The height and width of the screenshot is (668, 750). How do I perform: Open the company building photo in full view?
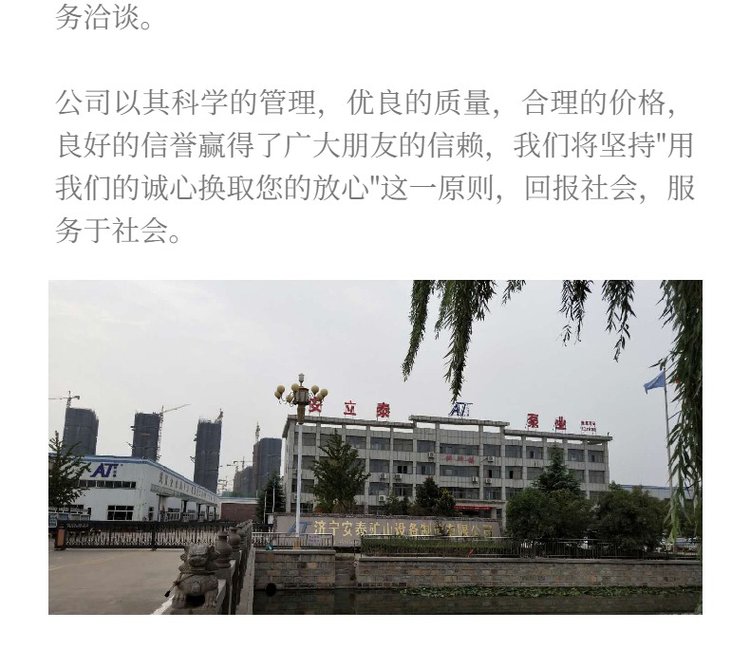(x=375, y=447)
